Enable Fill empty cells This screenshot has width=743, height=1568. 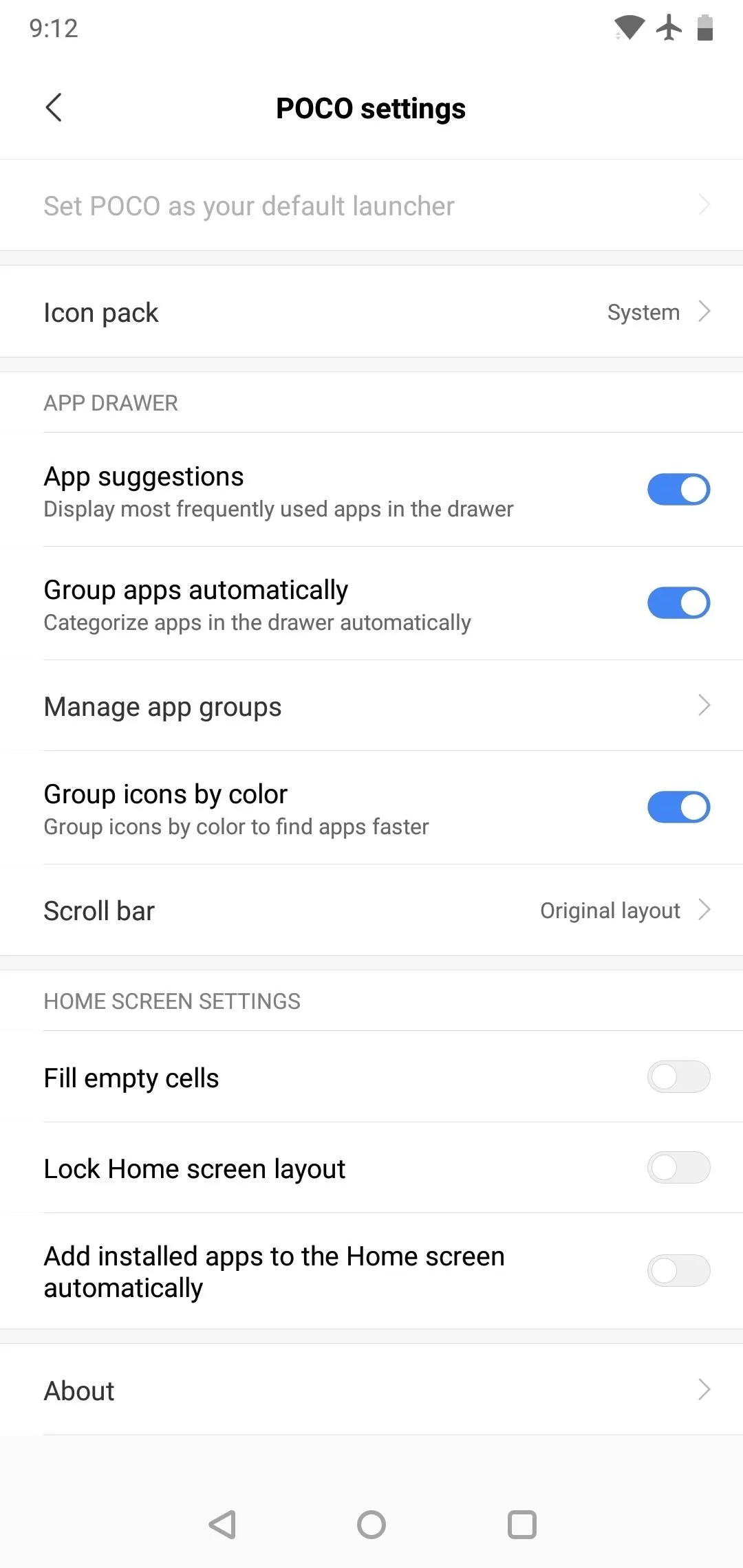(678, 1077)
